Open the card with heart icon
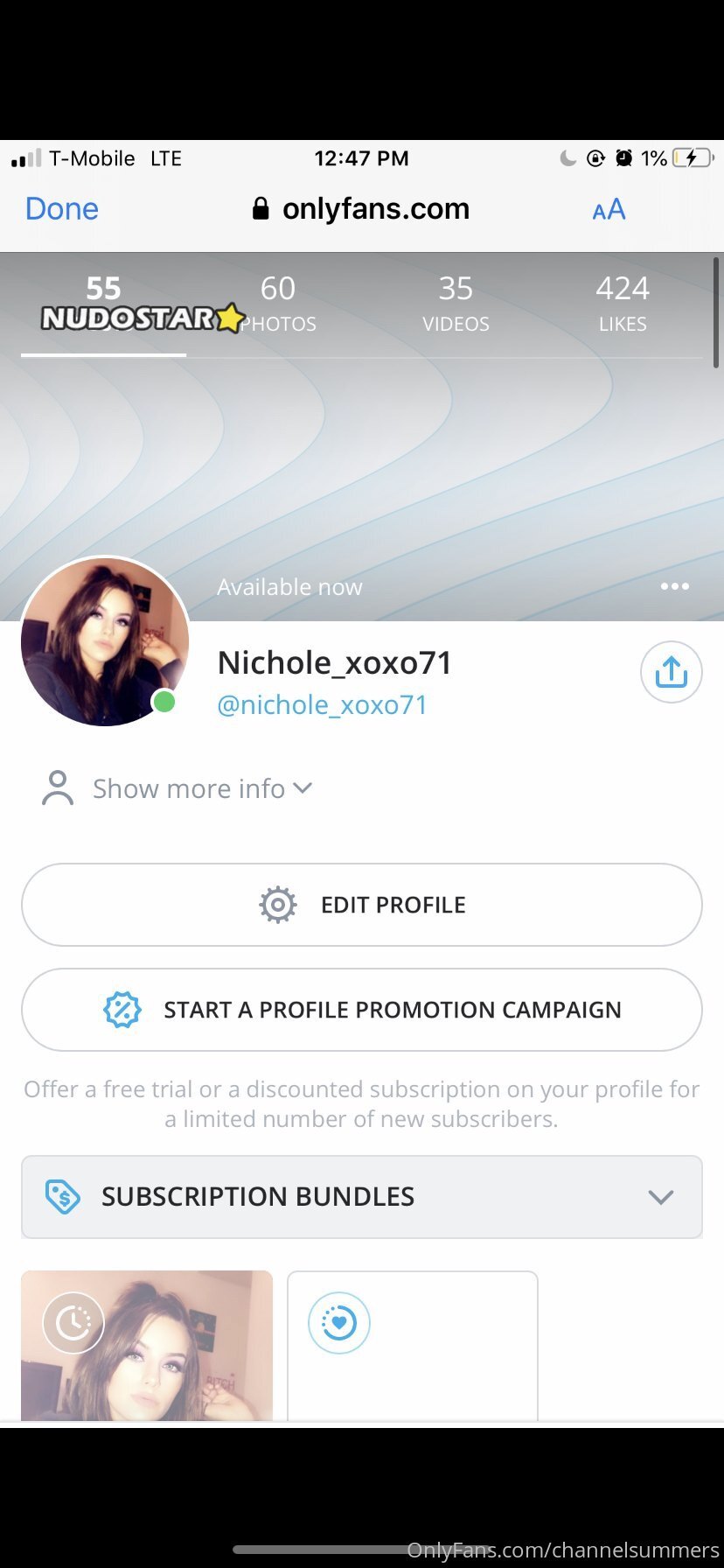The height and width of the screenshot is (1568, 724). pyautogui.click(x=412, y=1345)
